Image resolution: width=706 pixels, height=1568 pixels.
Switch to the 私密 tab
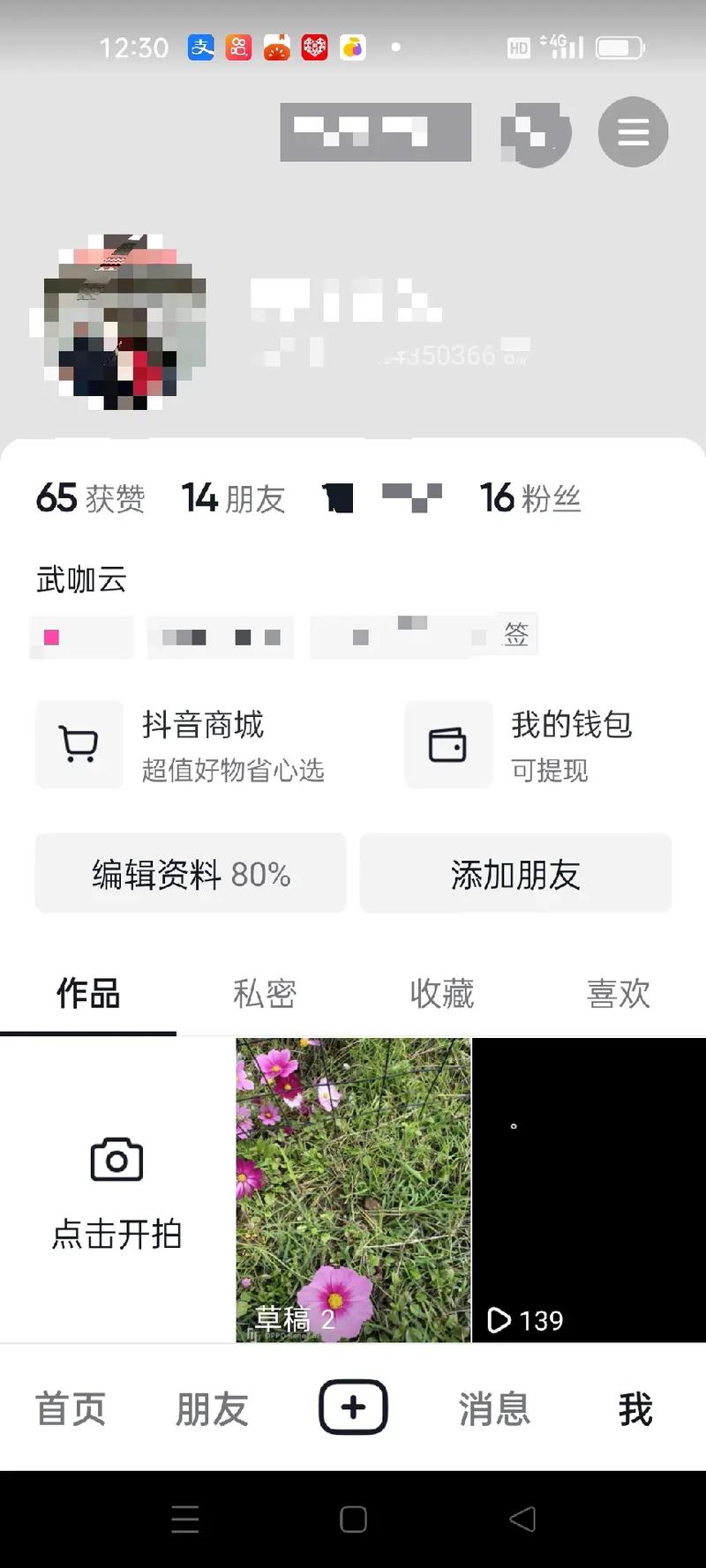coord(265,993)
